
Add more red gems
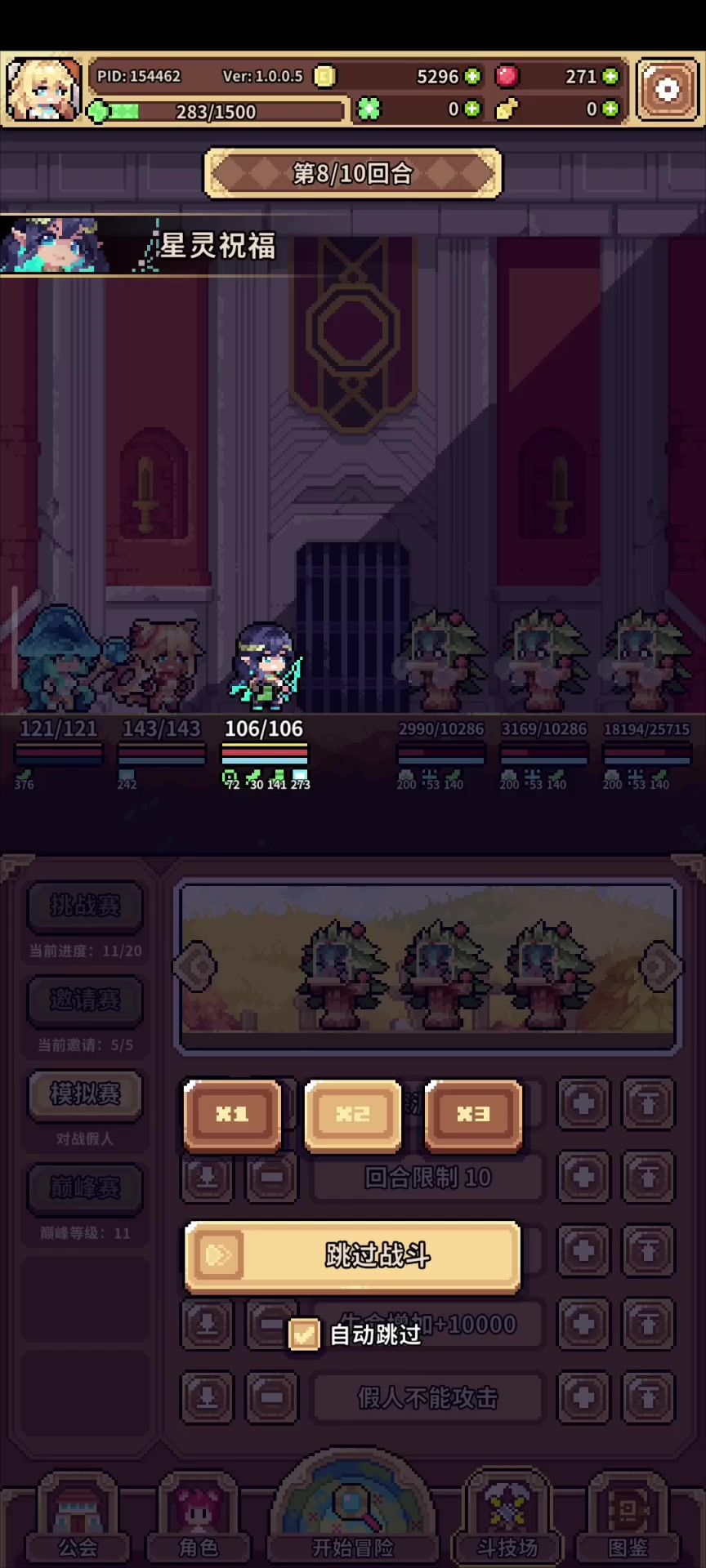[610, 76]
